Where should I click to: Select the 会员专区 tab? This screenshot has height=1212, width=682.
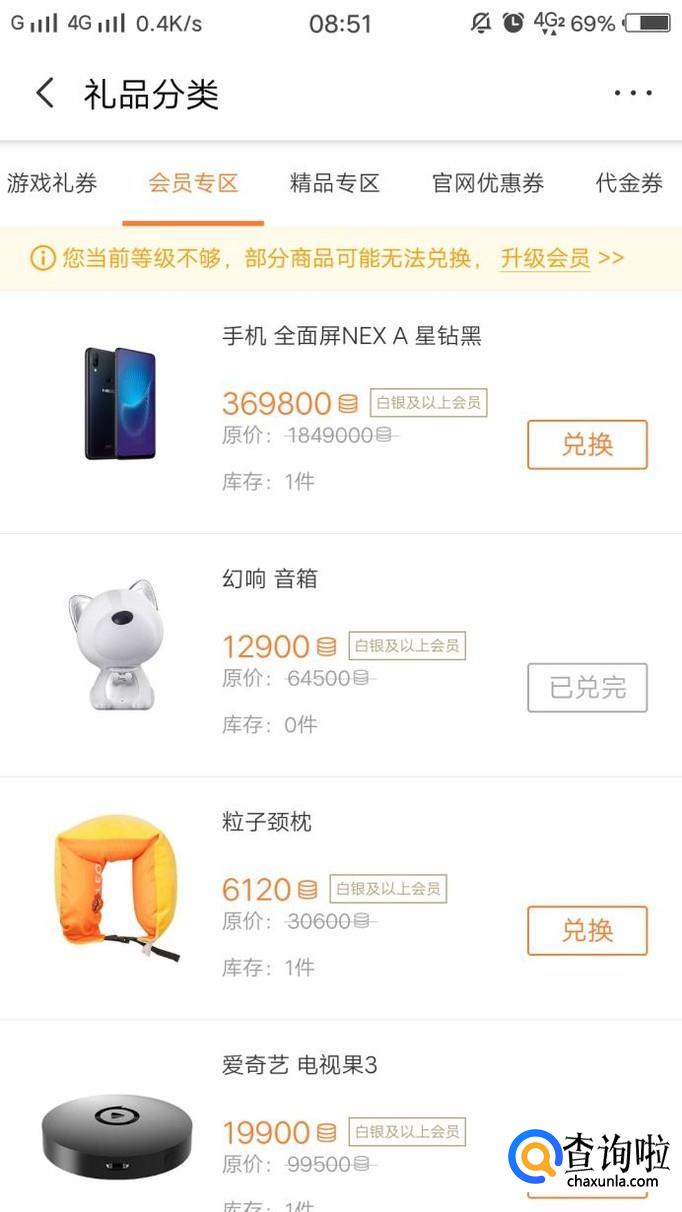[193, 184]
